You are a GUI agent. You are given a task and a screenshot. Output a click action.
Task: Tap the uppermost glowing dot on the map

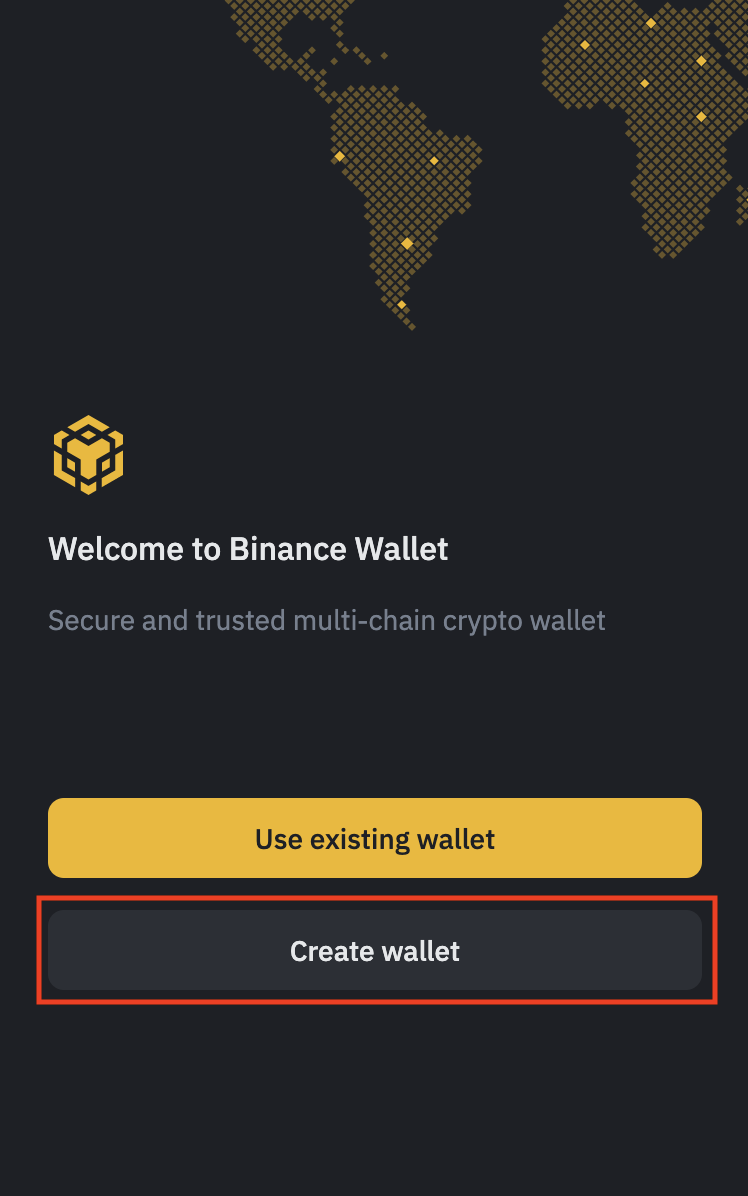coord(652,22)
